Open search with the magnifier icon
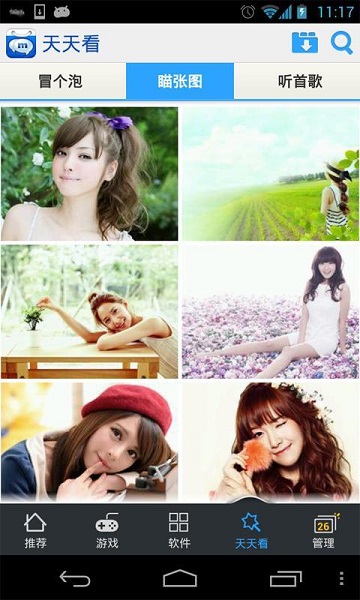This screenshot has width=360, height=600. point(341,42)
